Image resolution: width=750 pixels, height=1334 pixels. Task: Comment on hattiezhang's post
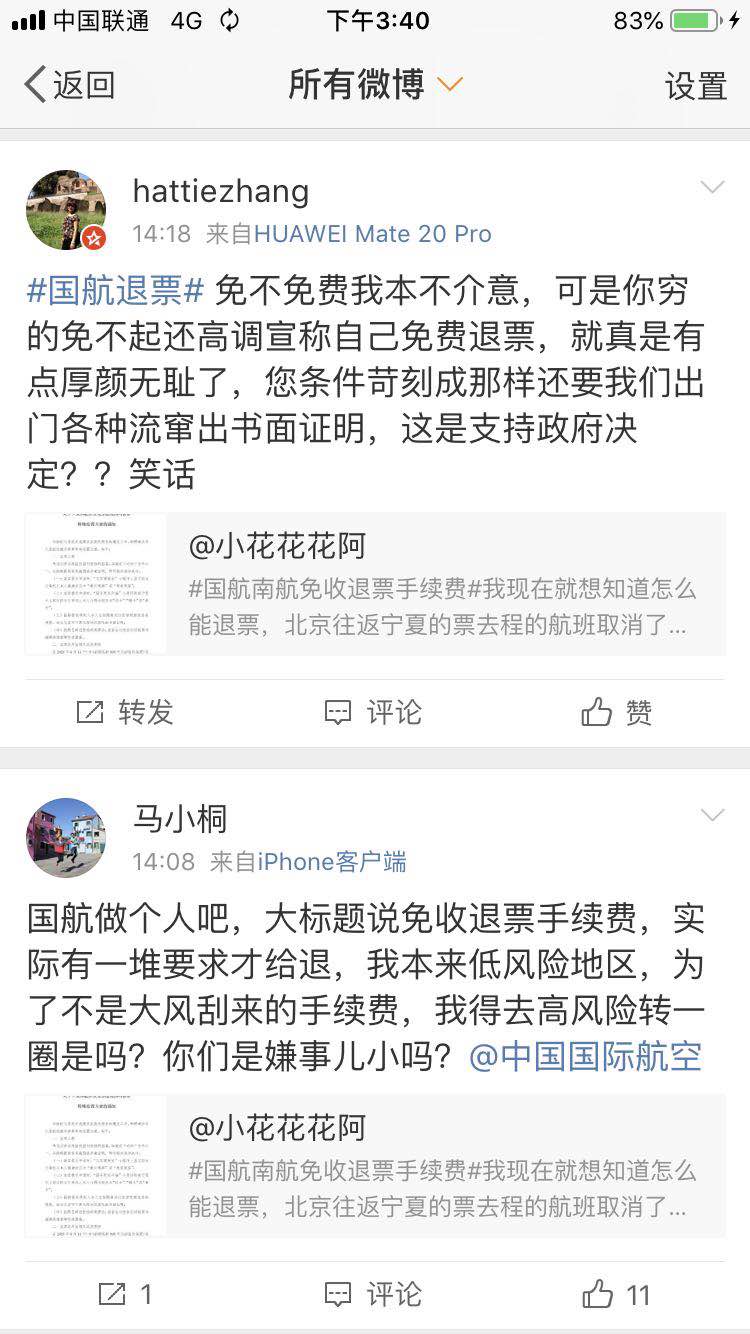374,712
